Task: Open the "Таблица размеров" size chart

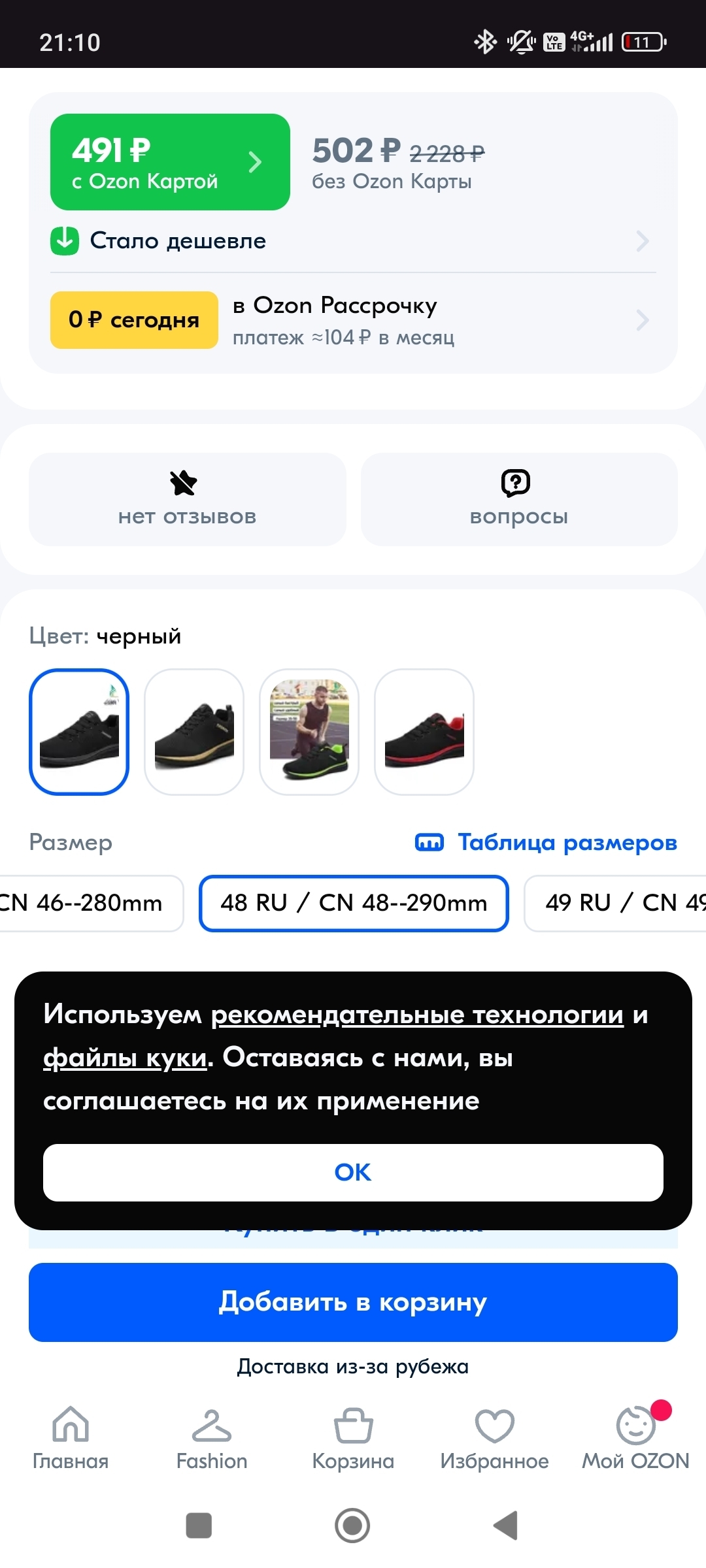Action: pos(546,842)
